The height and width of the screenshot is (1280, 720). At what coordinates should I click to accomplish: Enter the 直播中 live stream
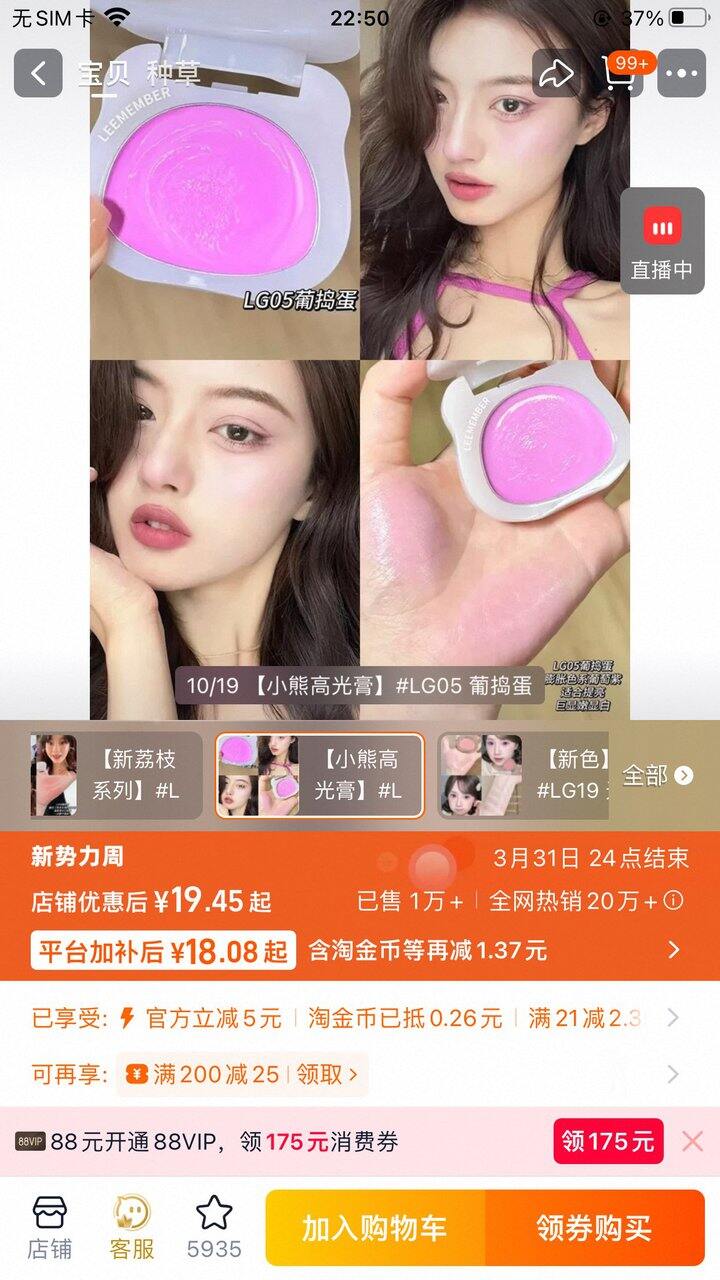(661, 241)
